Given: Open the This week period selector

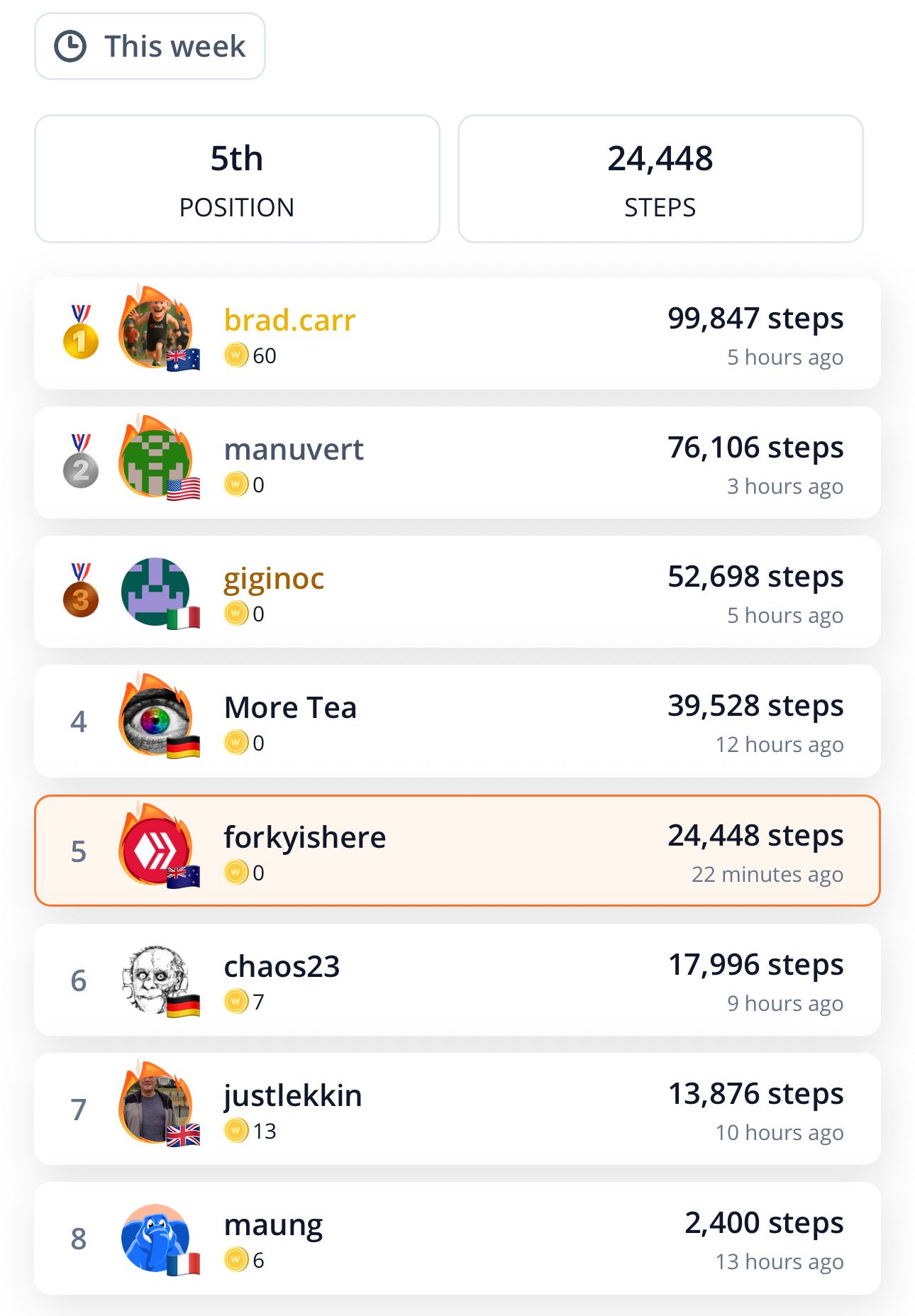Looking at the screenshot, I should [x=150, y=47].
